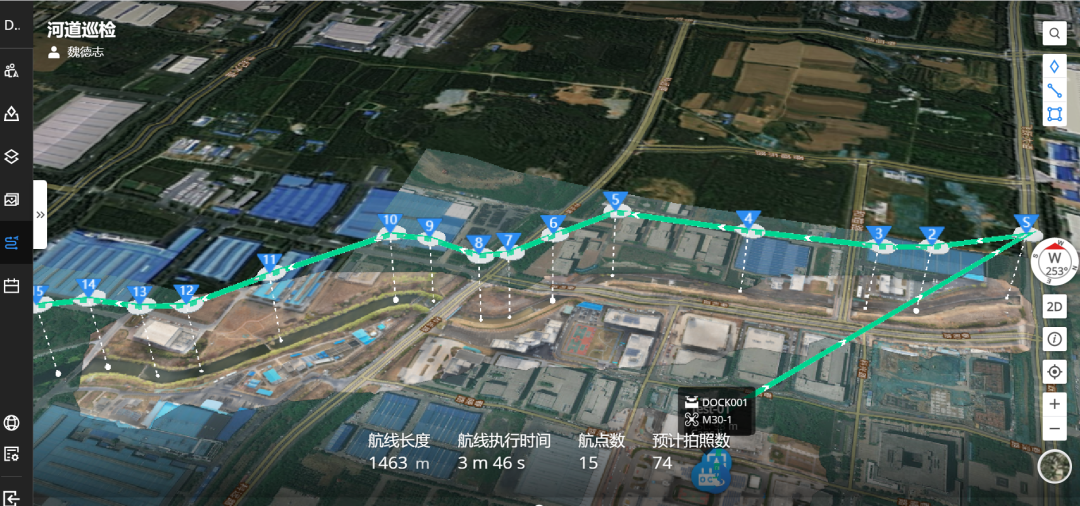
Task: Select the line drawing tool
Action: [x=1054, y=90]
